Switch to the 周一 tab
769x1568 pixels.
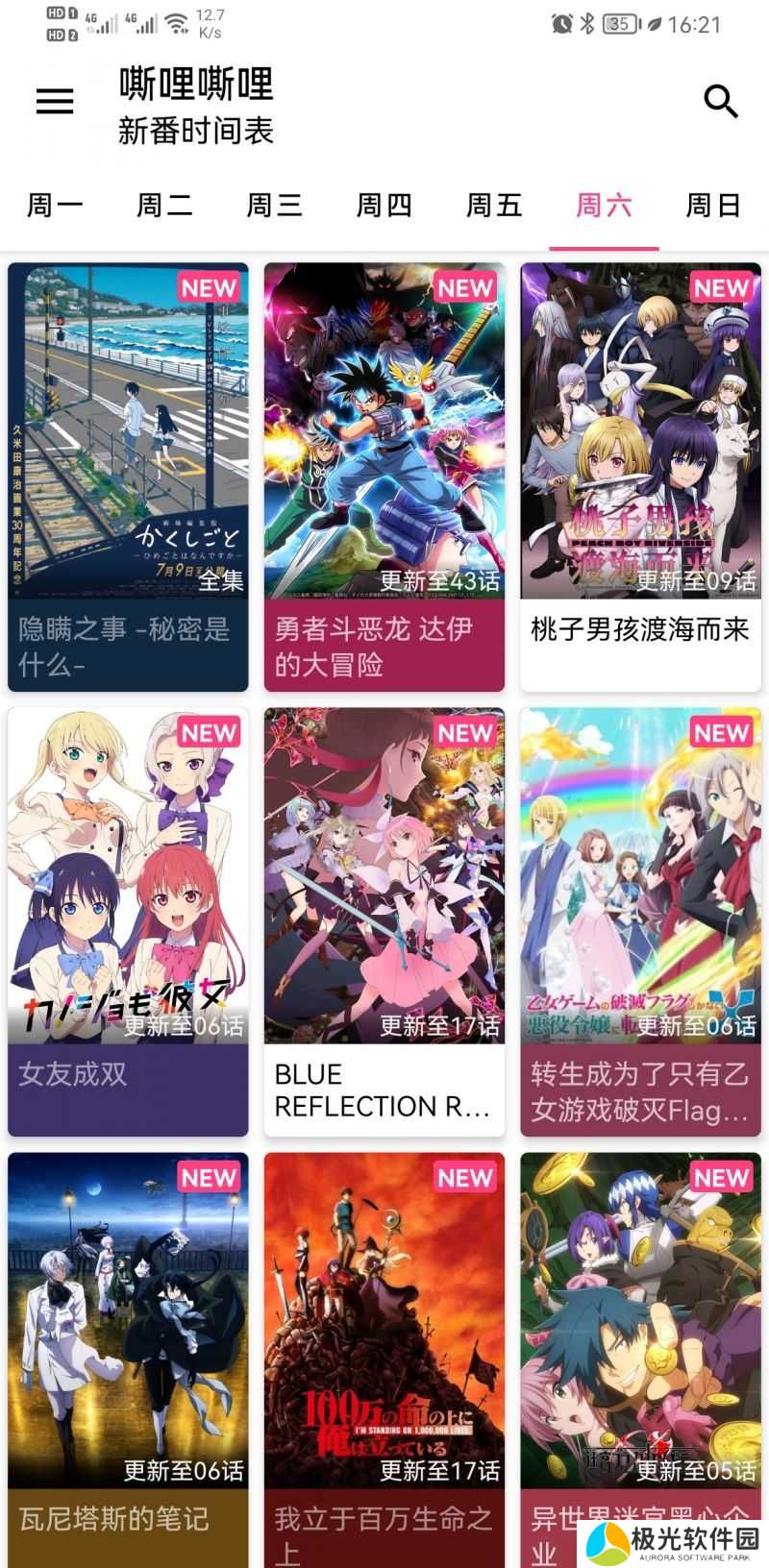pos(55,205)
